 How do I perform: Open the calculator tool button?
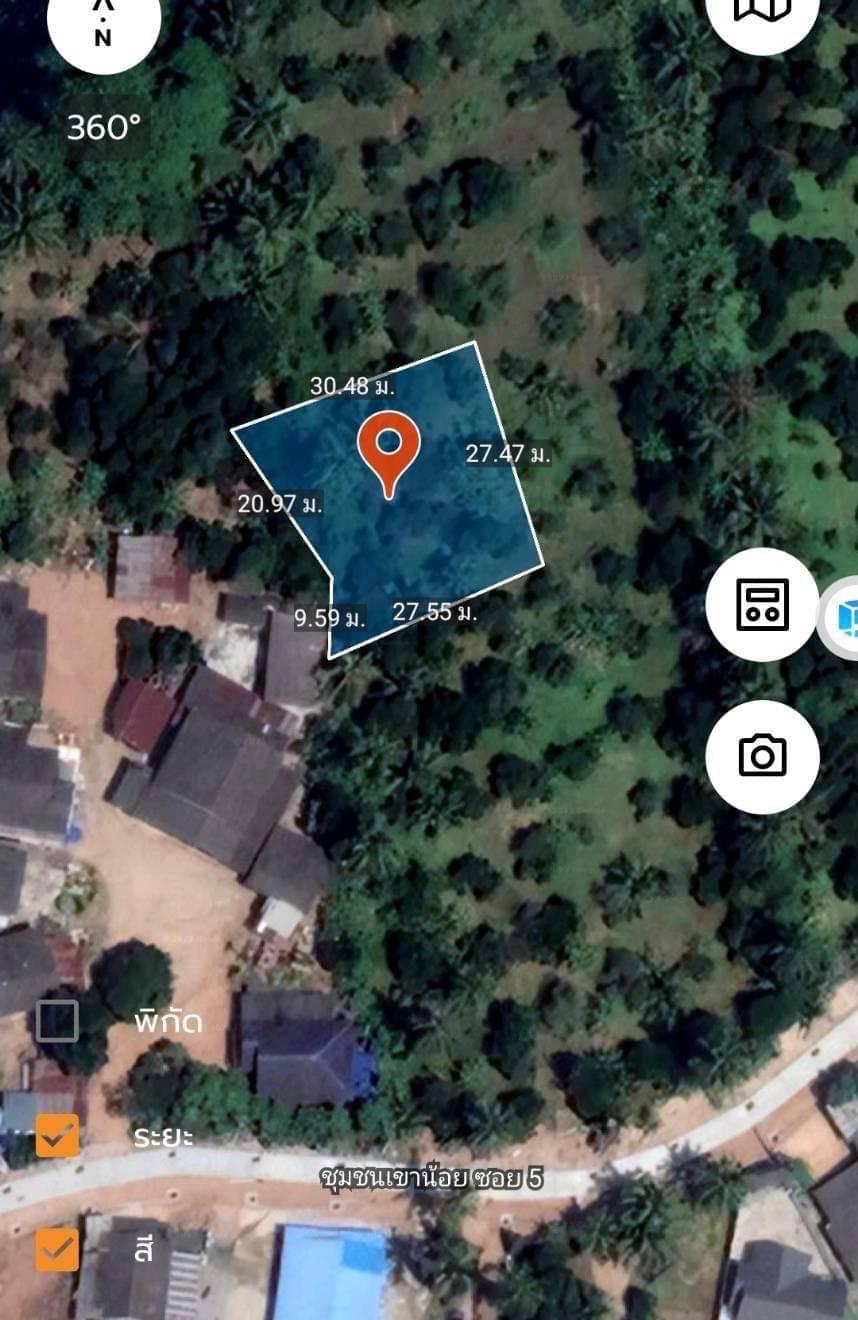point(762,604)
